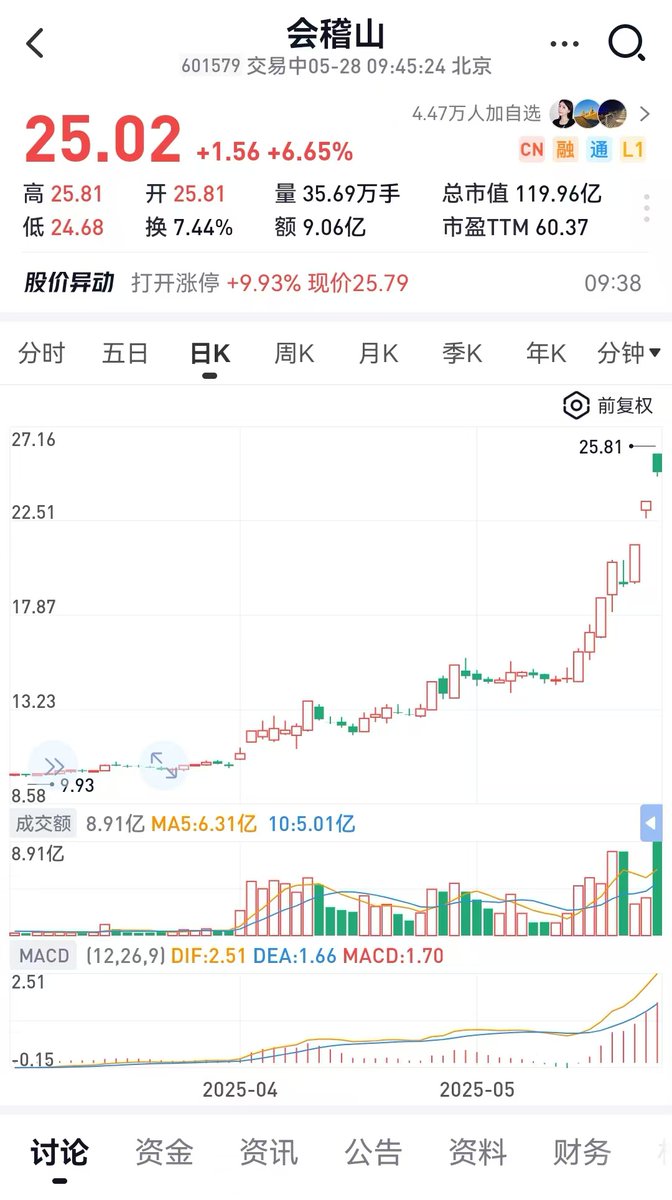Open the search magnifier icon
Image resolution: width=672 pixels, height=1200 pixels.
627,43
